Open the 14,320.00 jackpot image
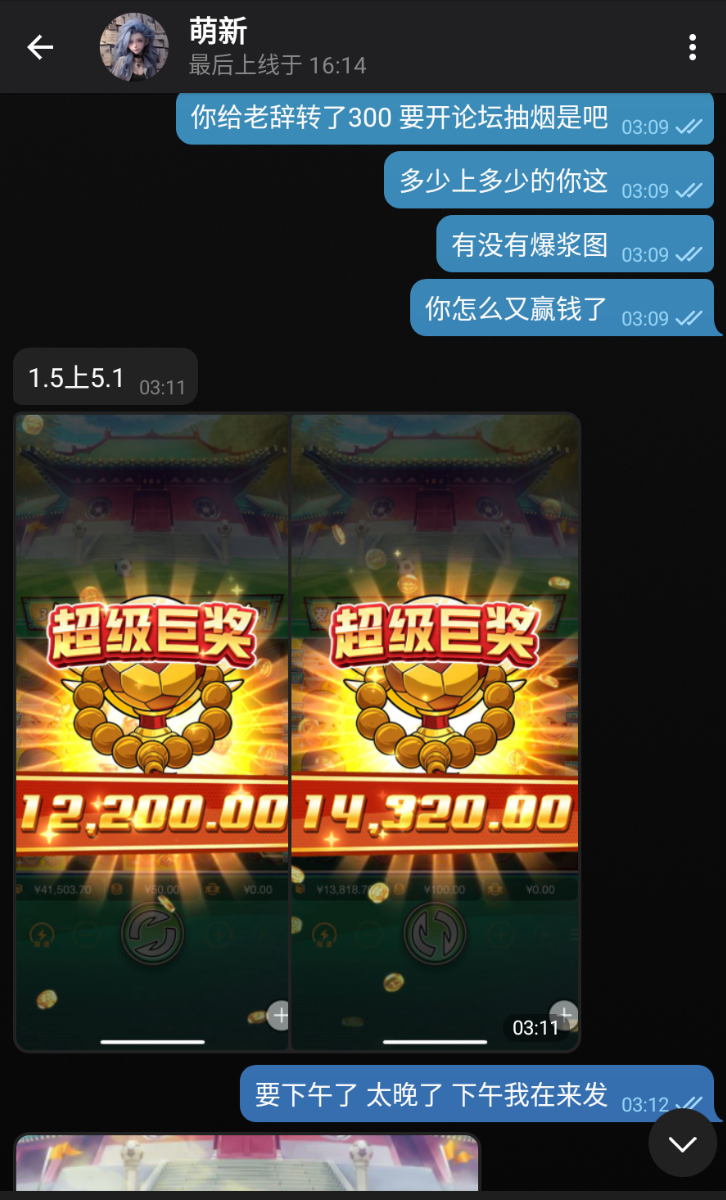Screen dimensions: 726x1200 coord(435,731)
